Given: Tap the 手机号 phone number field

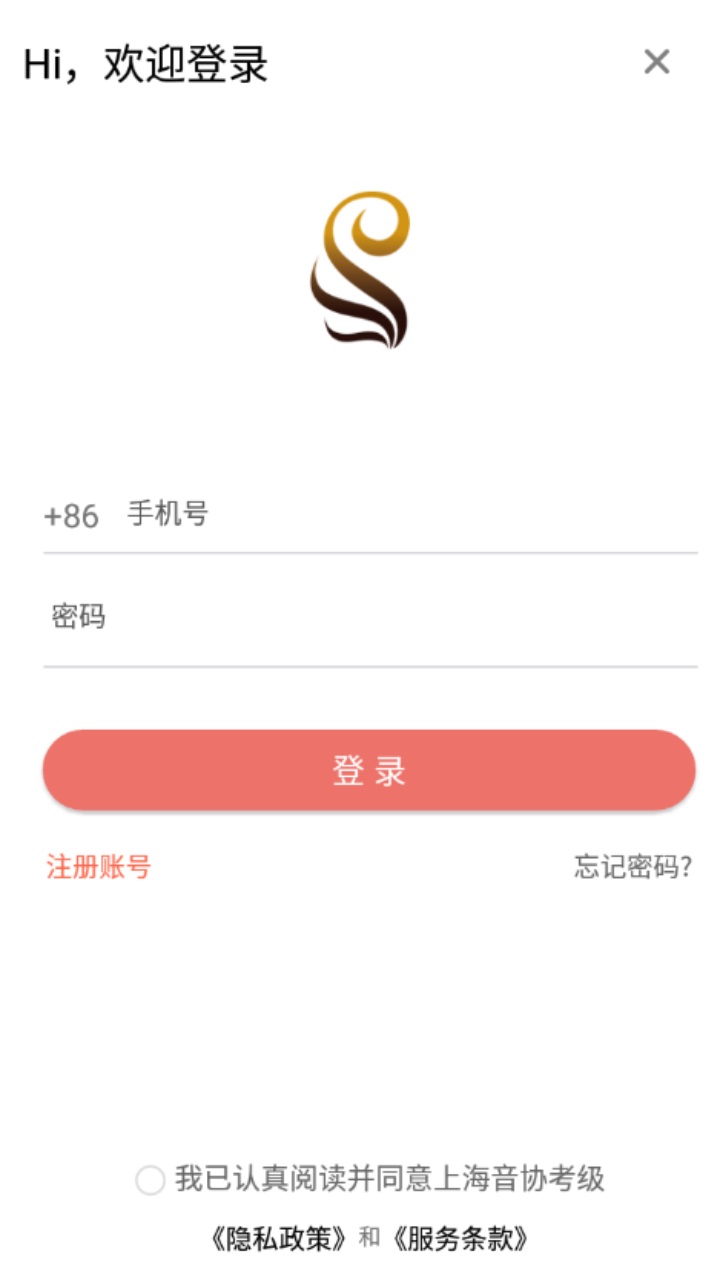Looking at the screenshot, I should [x=400, y=515].
